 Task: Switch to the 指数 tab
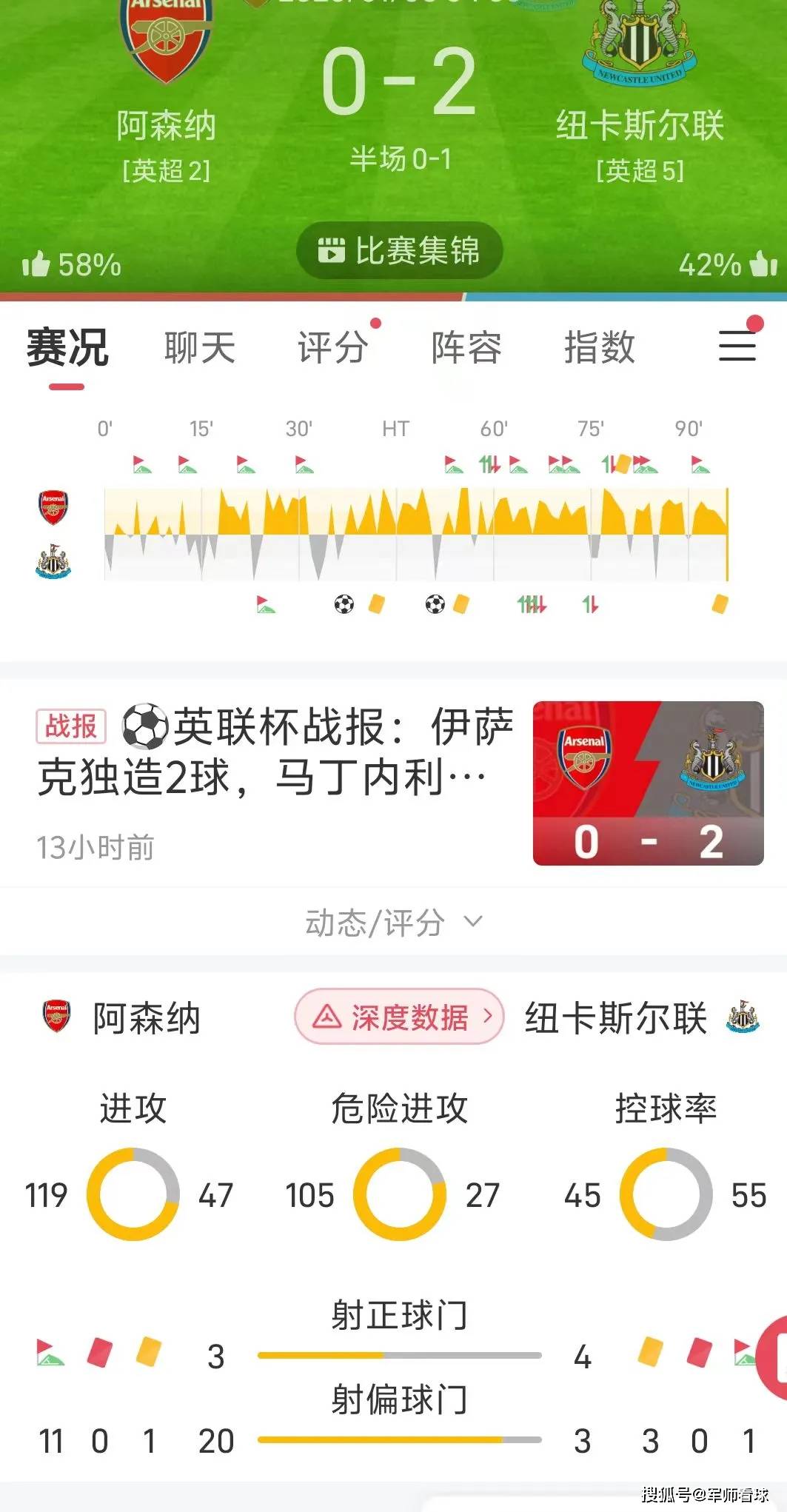[x=600, y=347]
